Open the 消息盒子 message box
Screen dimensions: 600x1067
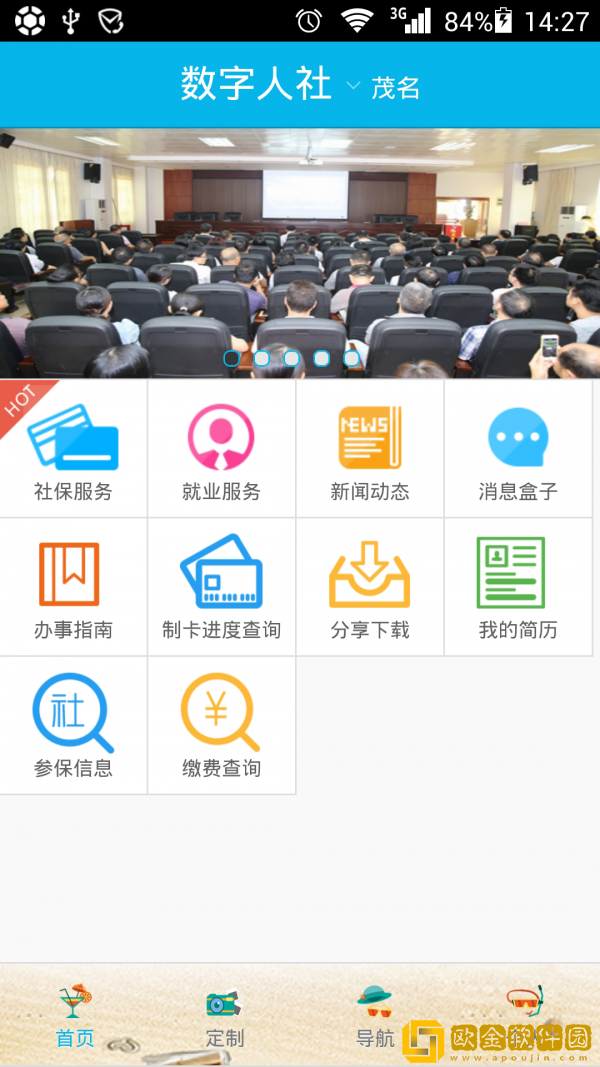(517, 449)
